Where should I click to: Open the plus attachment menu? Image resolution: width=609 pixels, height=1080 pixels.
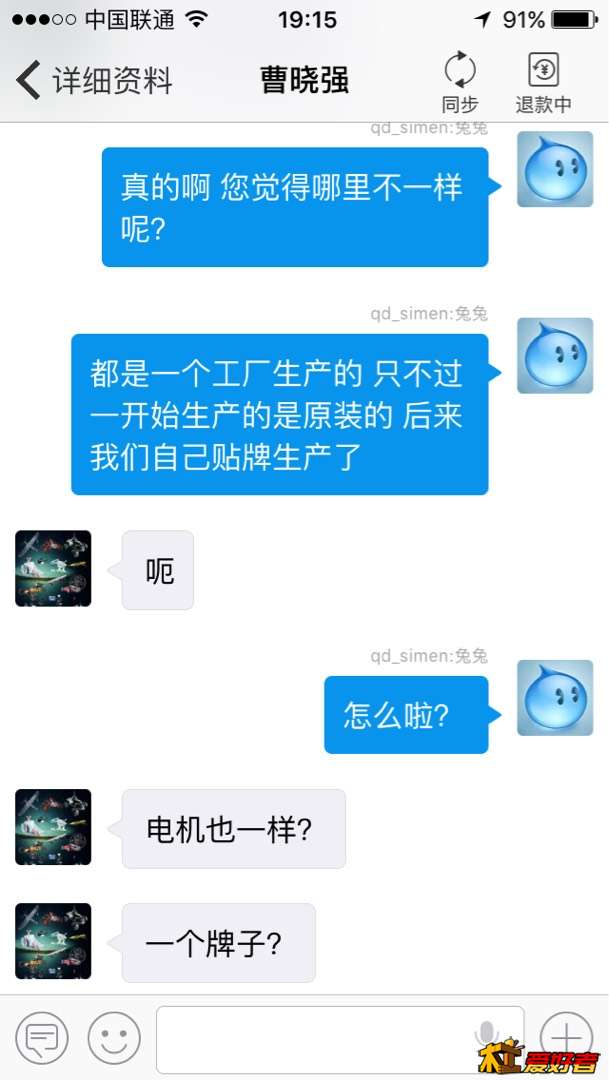coord(566,1037)
